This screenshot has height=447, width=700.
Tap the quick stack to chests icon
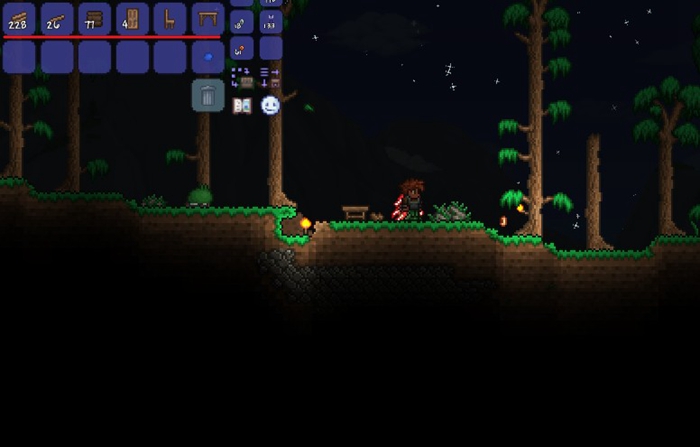[x=242, y=77]
